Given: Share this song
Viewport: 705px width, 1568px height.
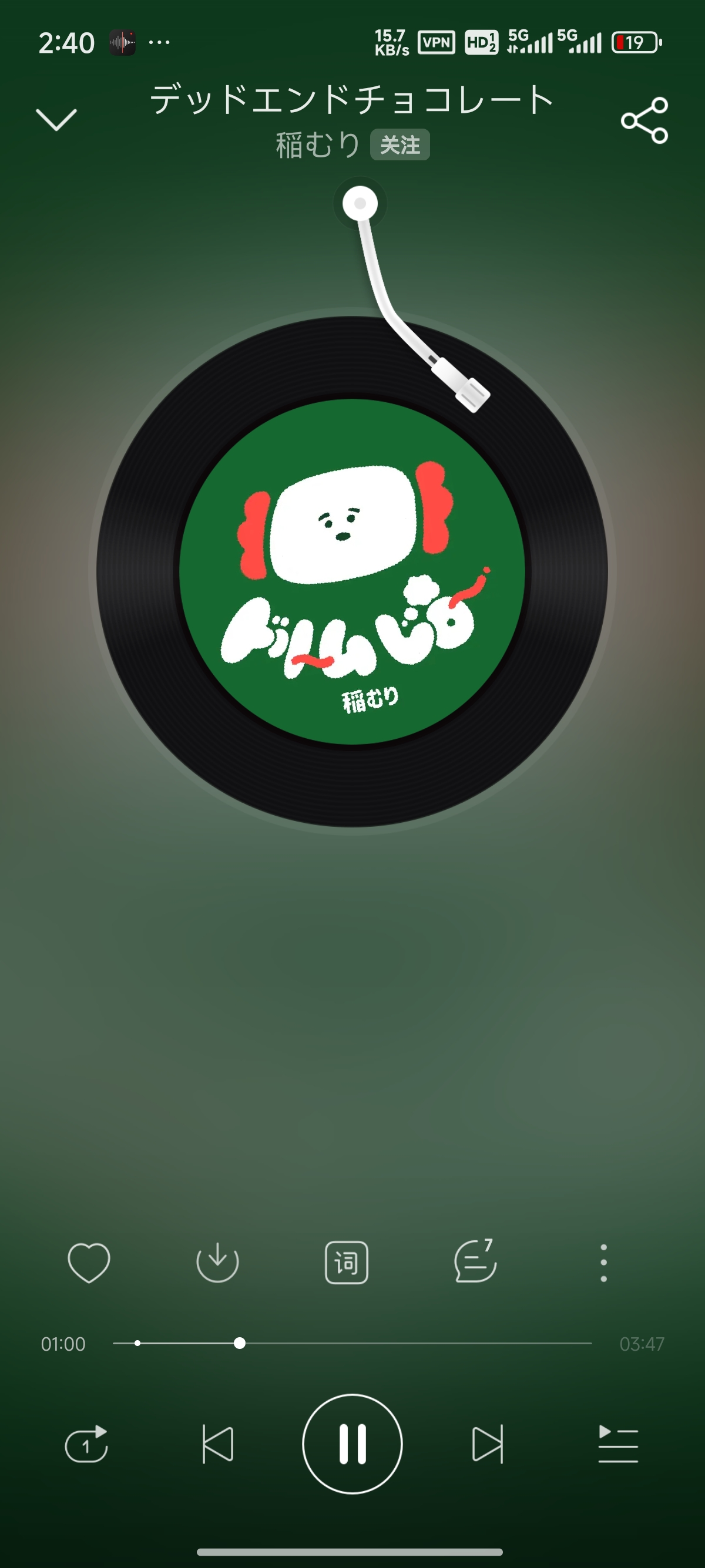Looking at the screenshot, I should coord(644,120).
